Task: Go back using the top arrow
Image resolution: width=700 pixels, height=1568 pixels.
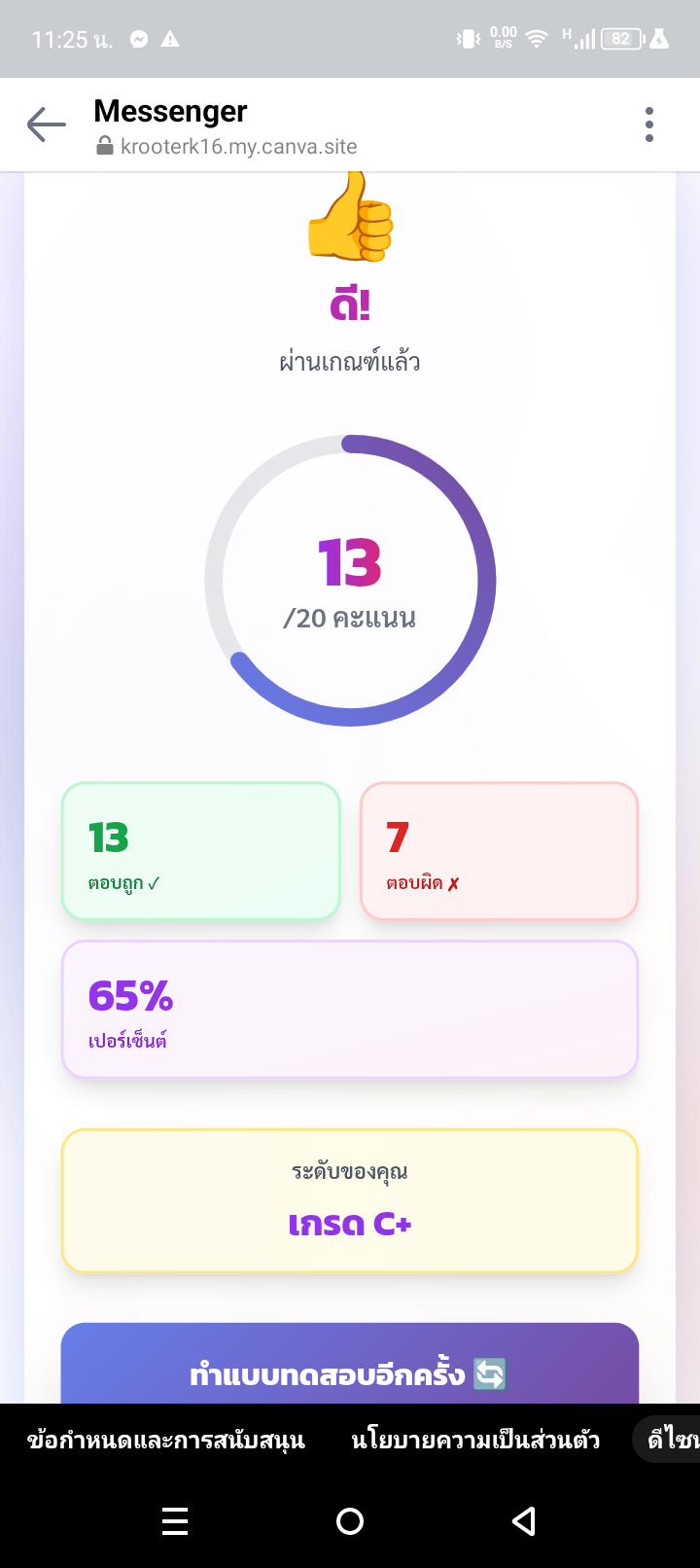Action: point(46,125)
